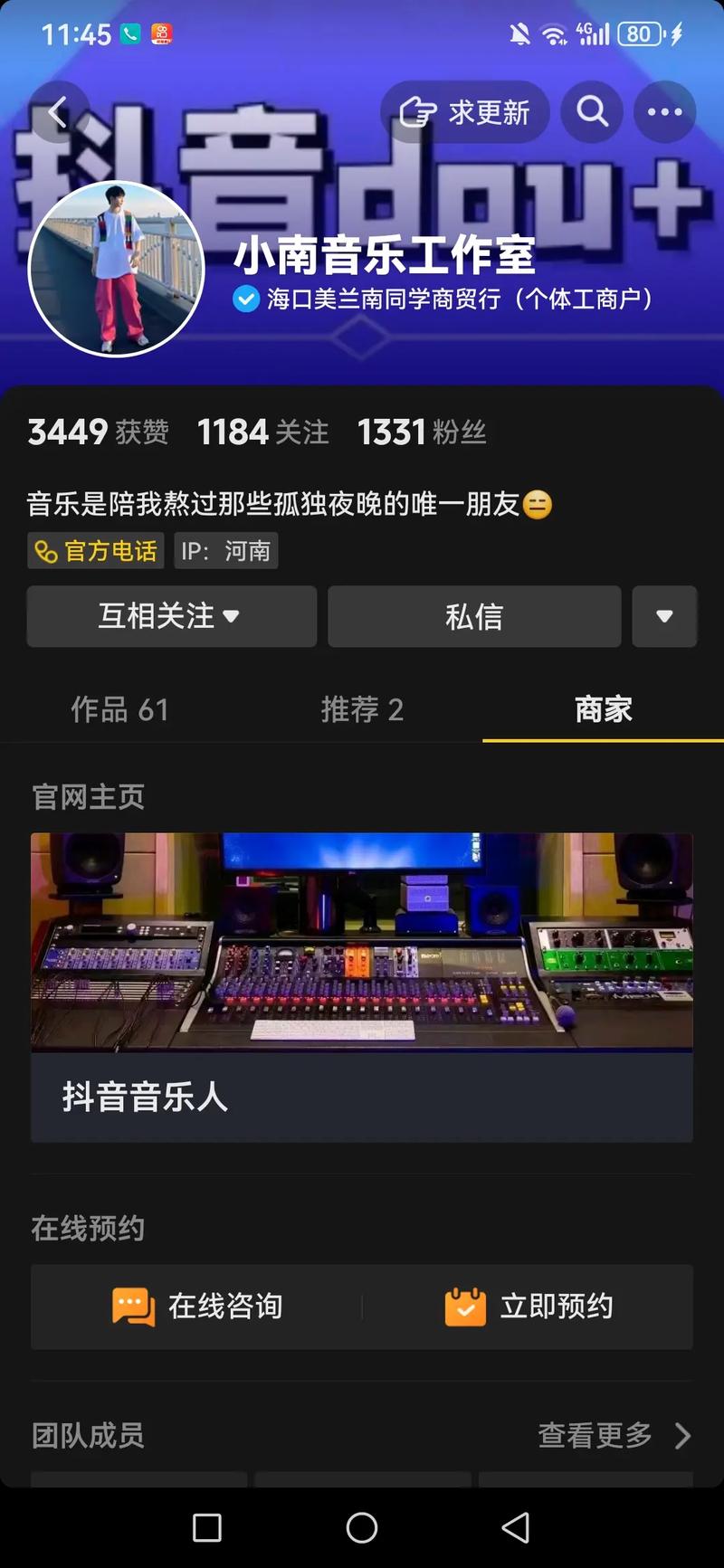This screenshot has height=1568, width=724.
Task: Tap the 求更新 button
Action: (465, 112)
